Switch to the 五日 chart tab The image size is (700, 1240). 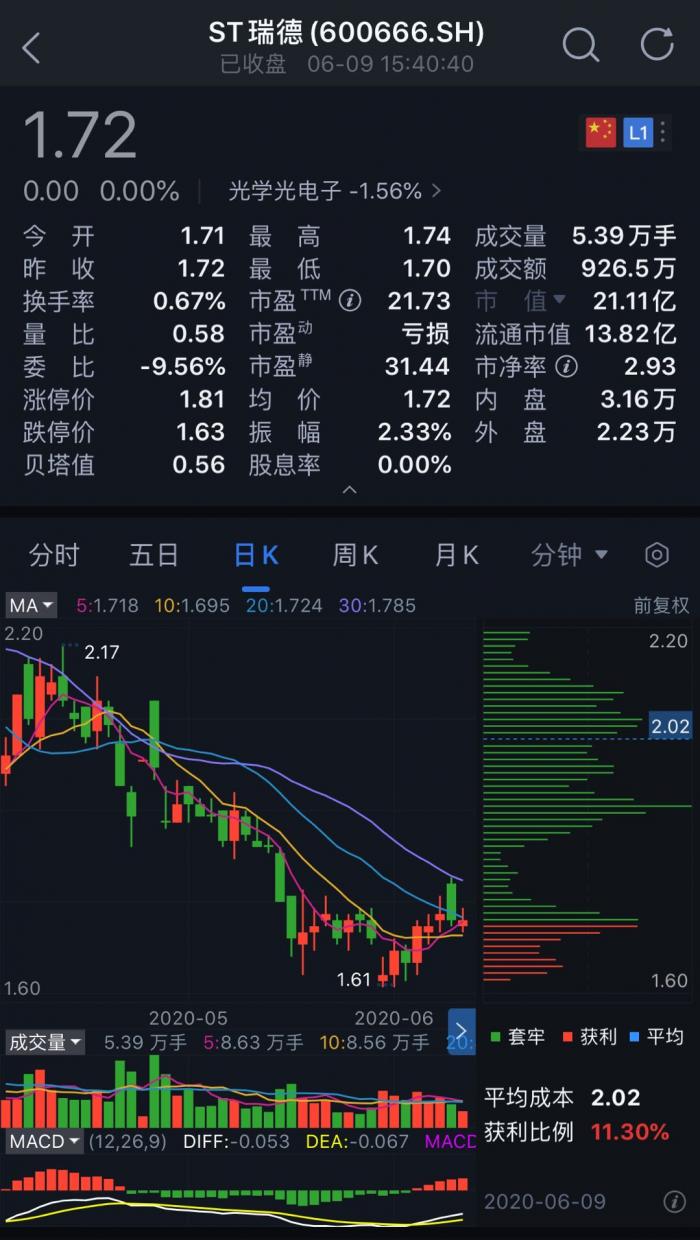click(x=154, y=555)
